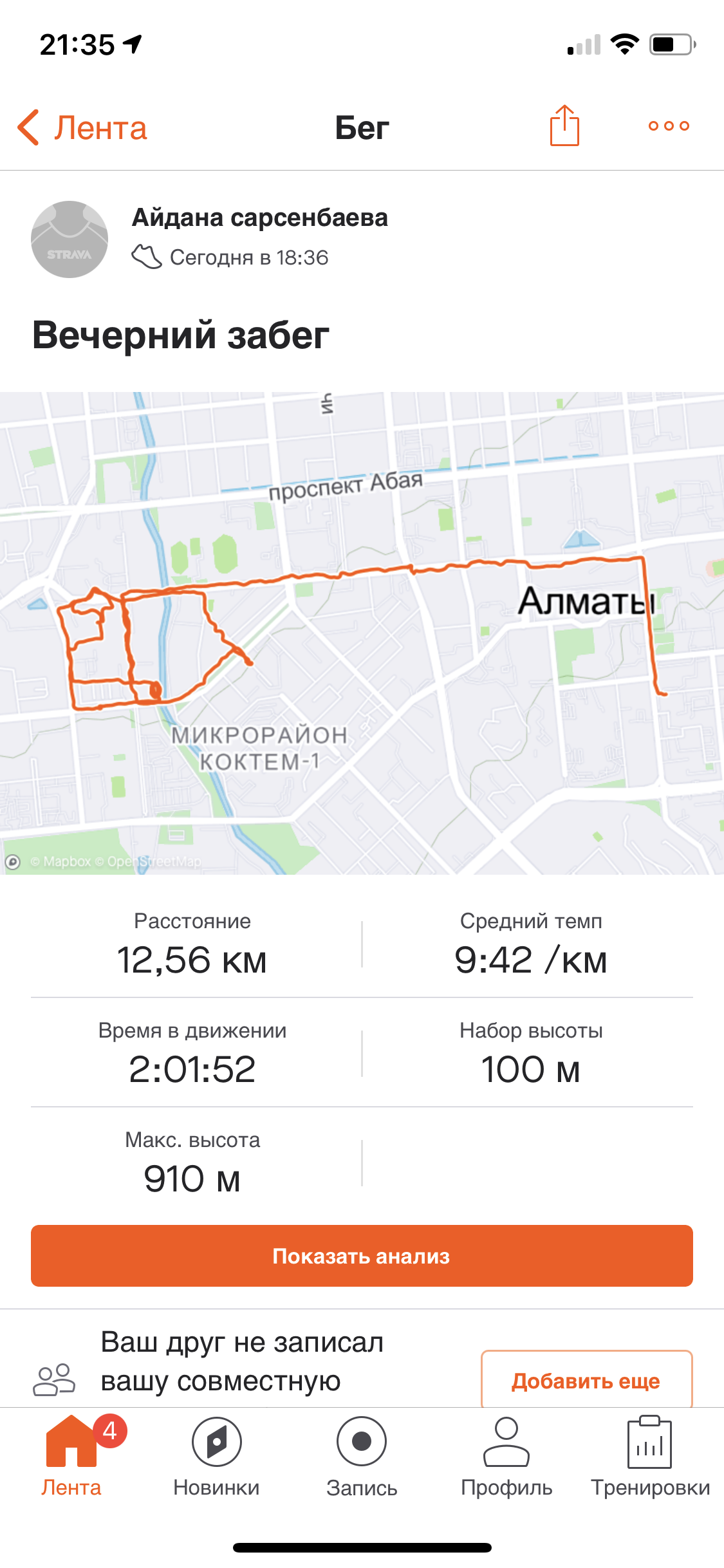Share this run activity
The height and width of the screenshot is (1568, 724).
pyautogui.click(x=564, y=126)
